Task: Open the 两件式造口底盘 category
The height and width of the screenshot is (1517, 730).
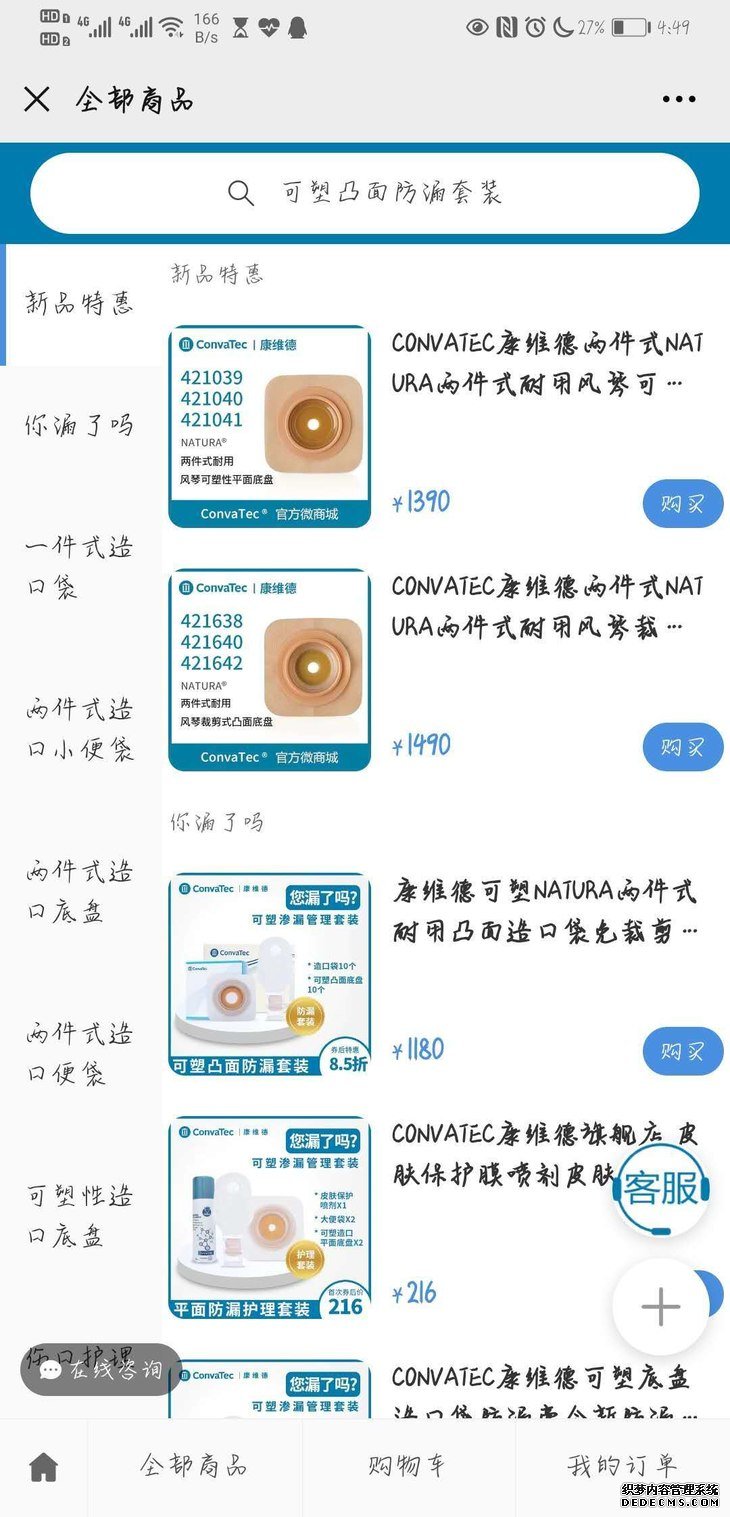Action: coord(79,891)
